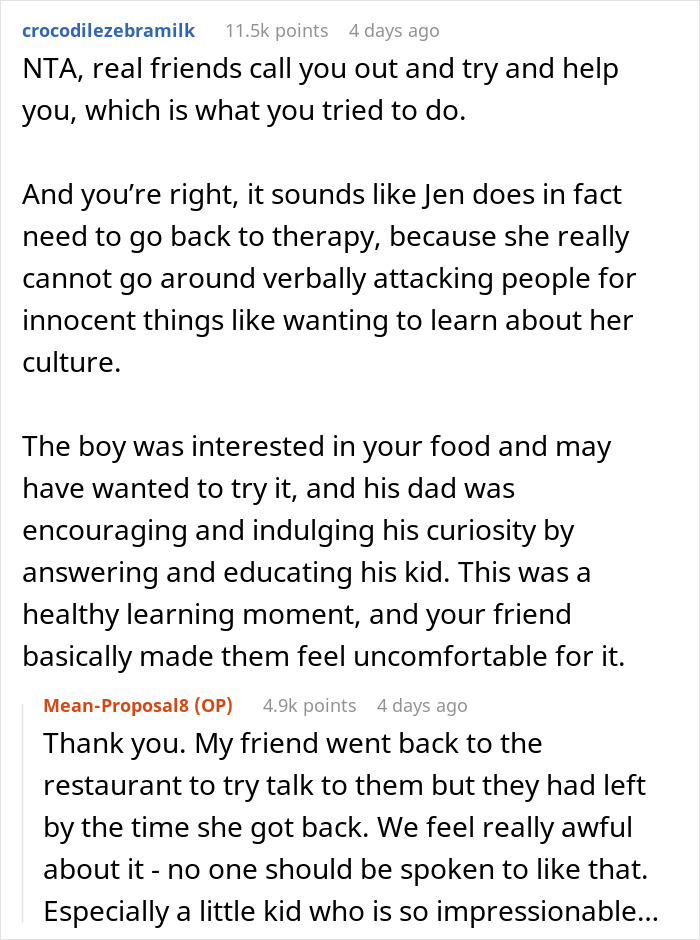Open crocodilezebramilk's user profile
700x940 pixels.
click(x=111, y=31)
